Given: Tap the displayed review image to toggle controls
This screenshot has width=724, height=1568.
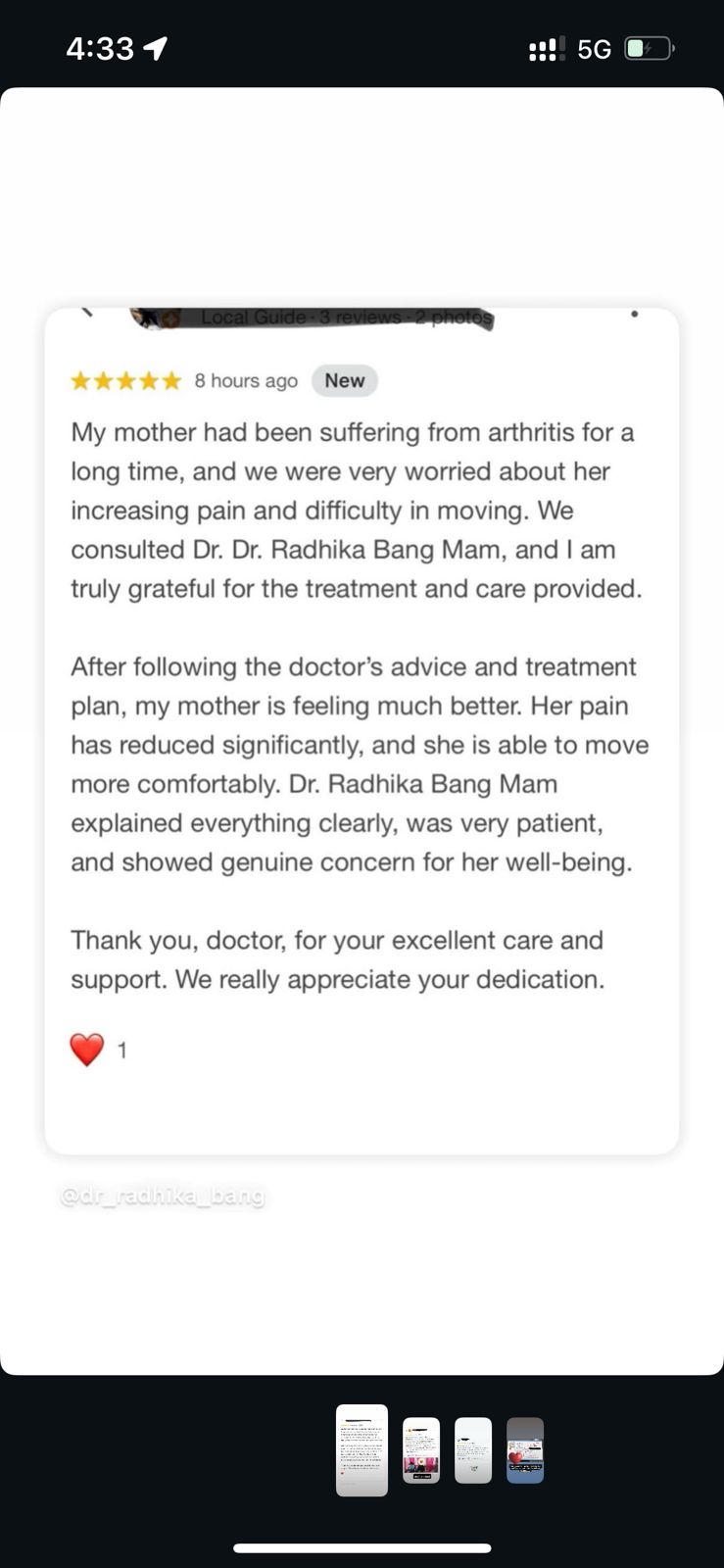Looking at the screenshot, I should (x=362, y=731).
